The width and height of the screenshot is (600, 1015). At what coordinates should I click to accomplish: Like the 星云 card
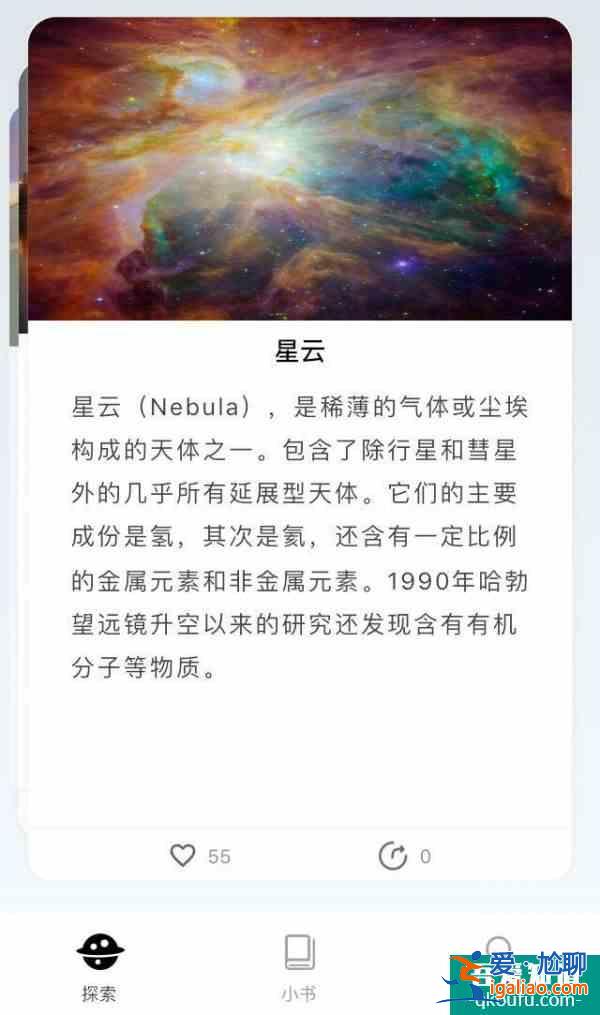(183, 856)
